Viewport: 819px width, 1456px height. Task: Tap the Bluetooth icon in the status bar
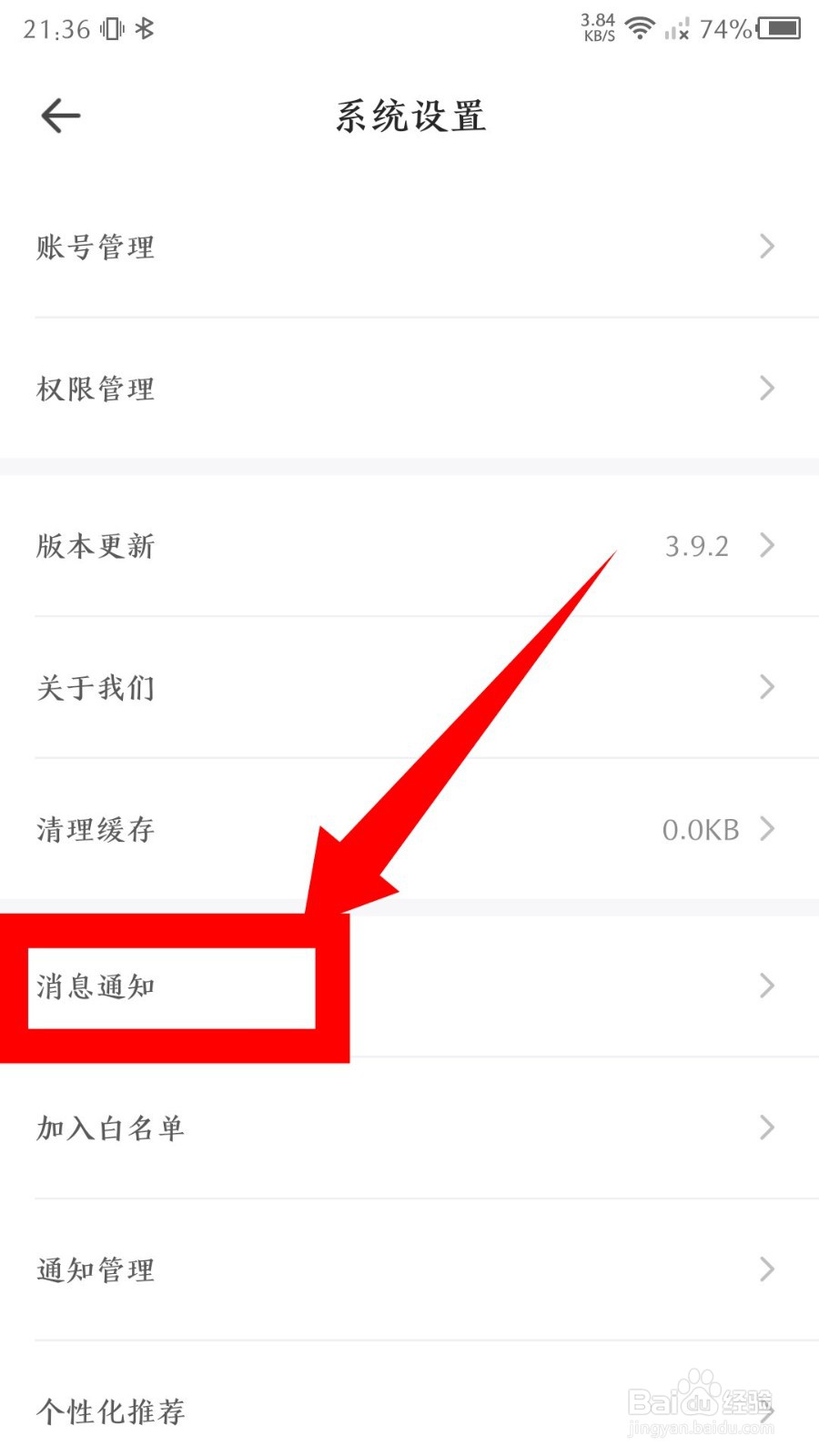(x=146, y=27)
